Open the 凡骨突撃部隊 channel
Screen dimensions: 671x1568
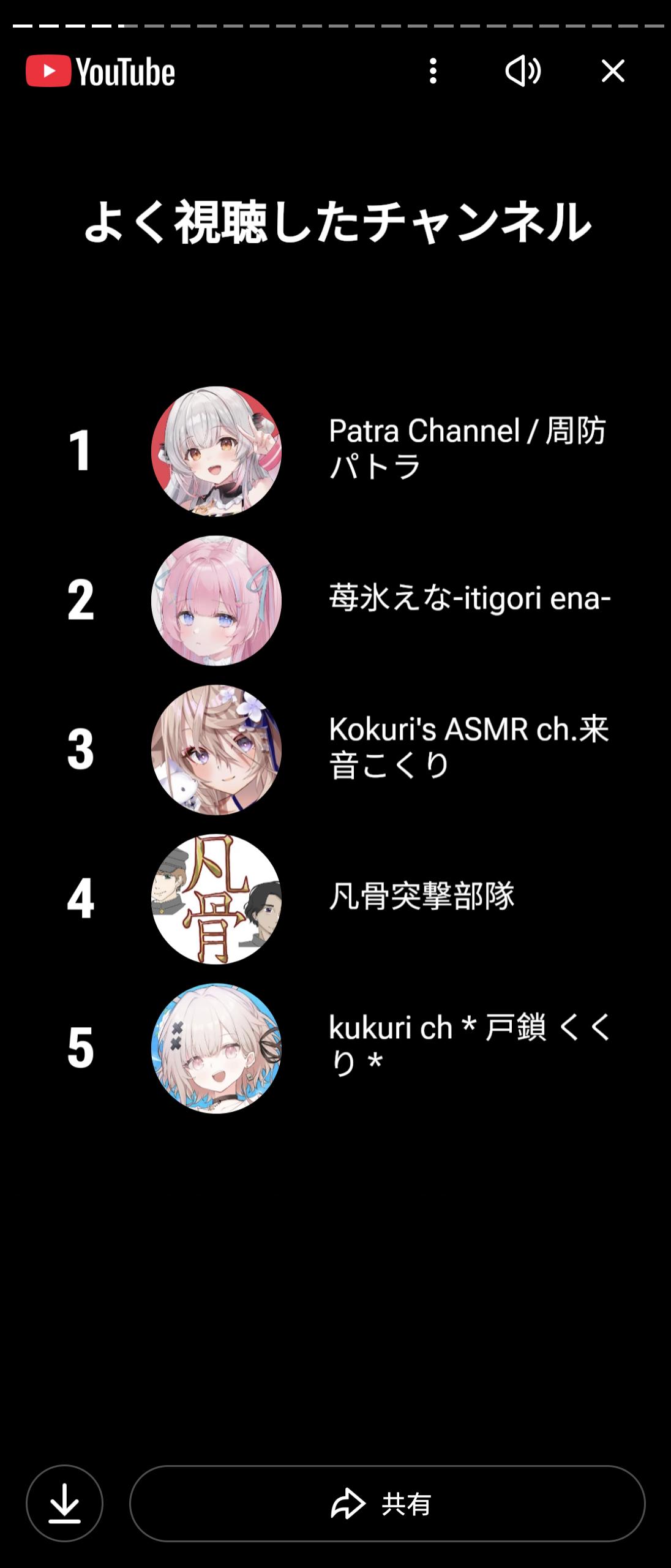pos(335,899)
